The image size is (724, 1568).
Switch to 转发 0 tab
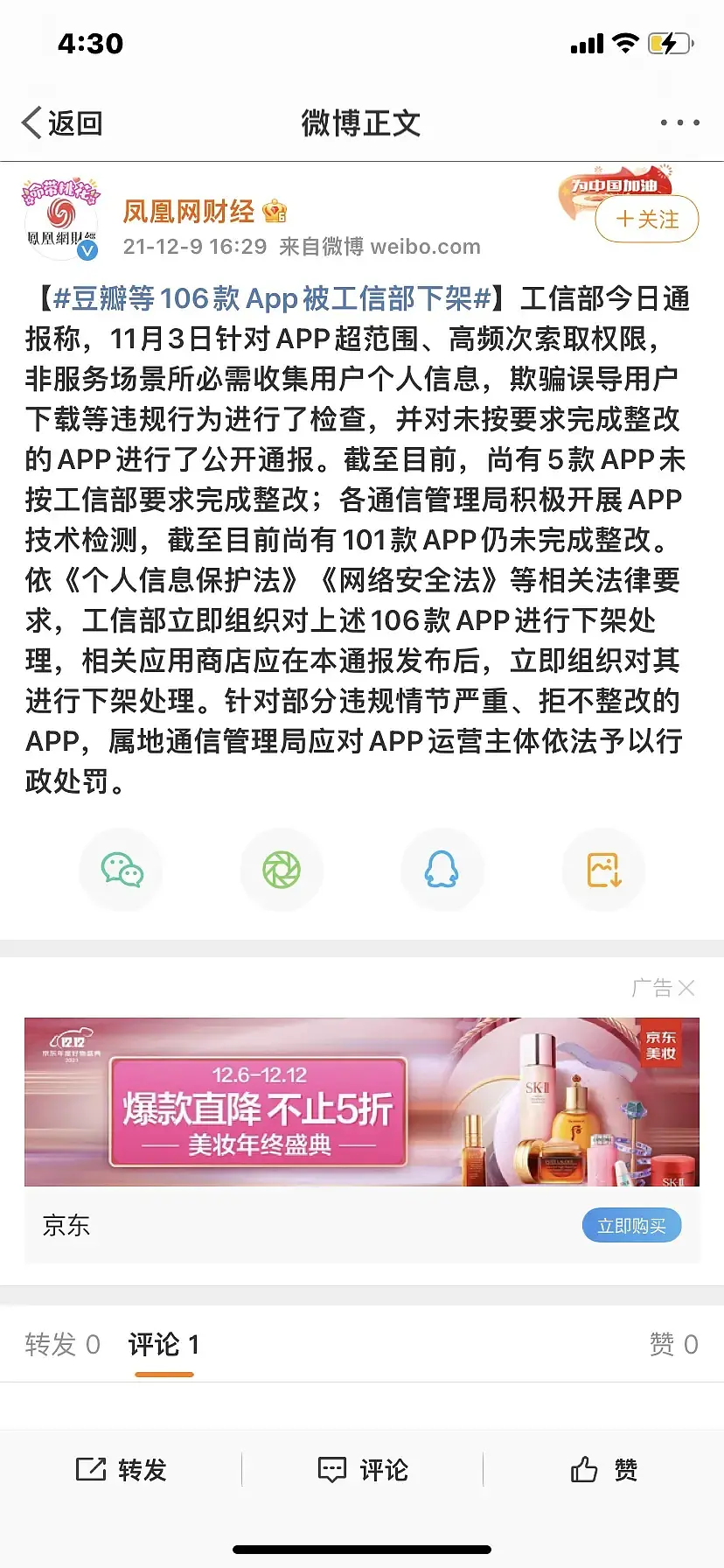[x=62, y=1344]
